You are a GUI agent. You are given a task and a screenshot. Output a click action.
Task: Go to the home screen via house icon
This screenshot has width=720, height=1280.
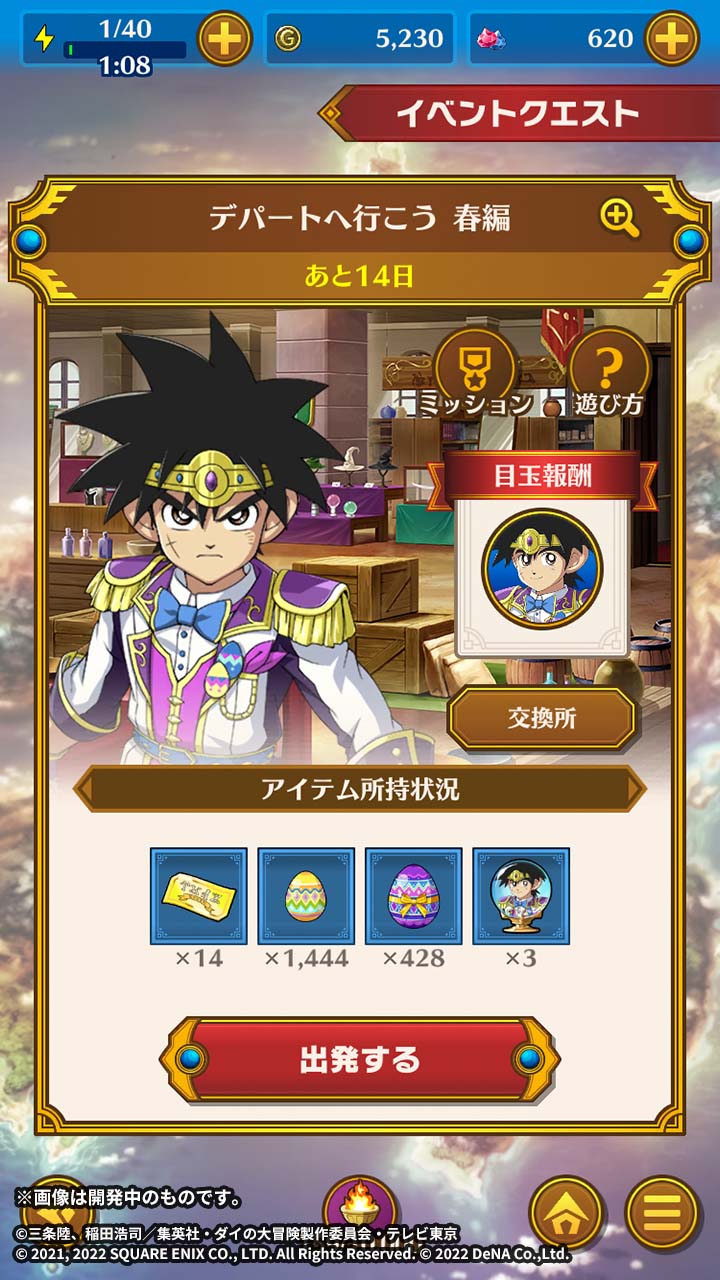[x=566, y=1212]
